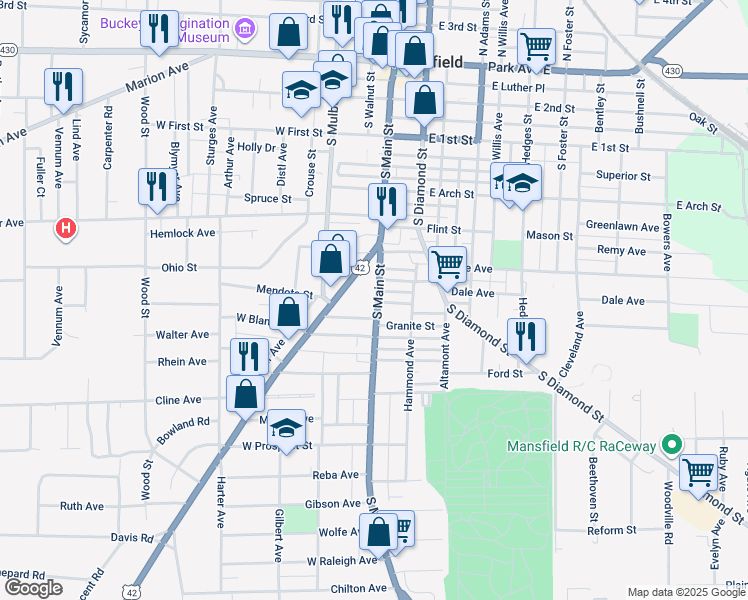Select the grocery cart marker near Dale Ave
The height and width of the screenshot is (600, 748).
[447, 265]
